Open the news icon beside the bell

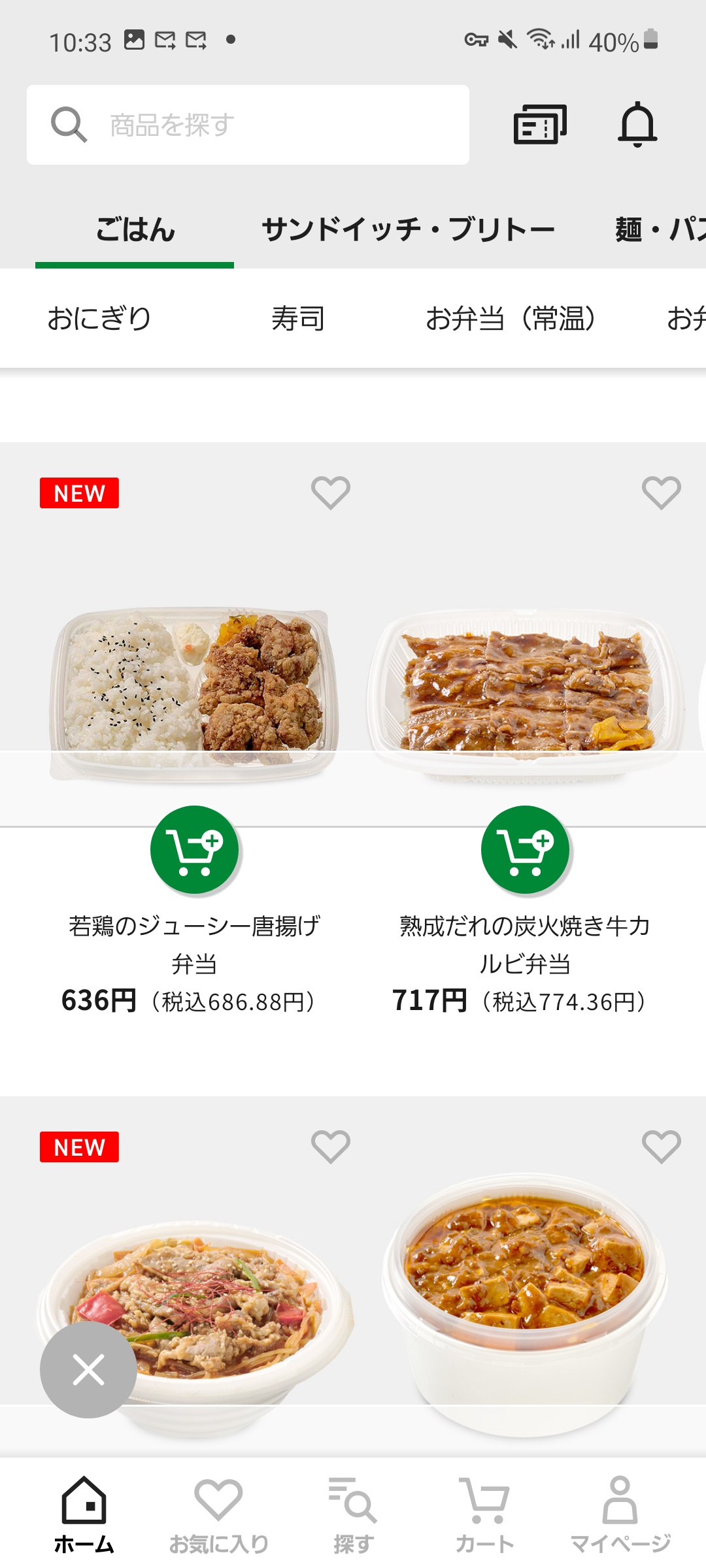coord(540,124)
